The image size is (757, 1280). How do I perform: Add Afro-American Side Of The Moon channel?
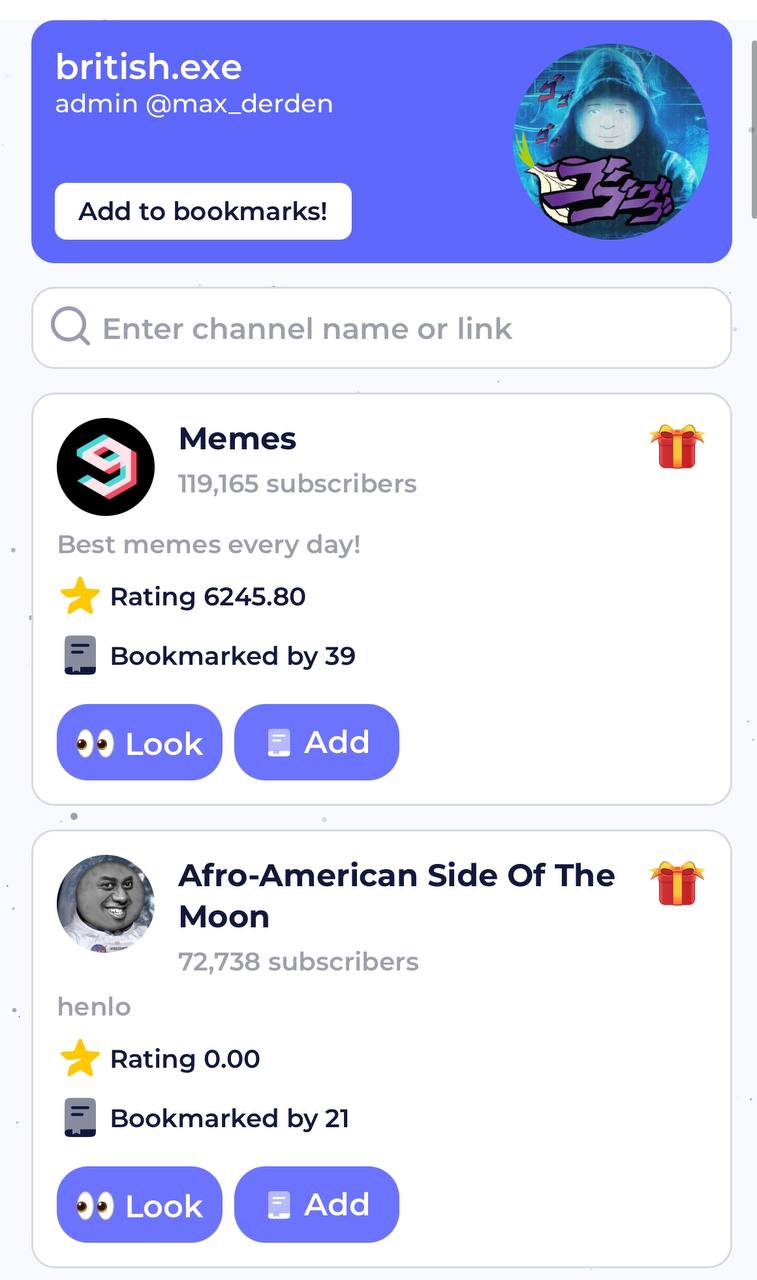point(316,1204)
